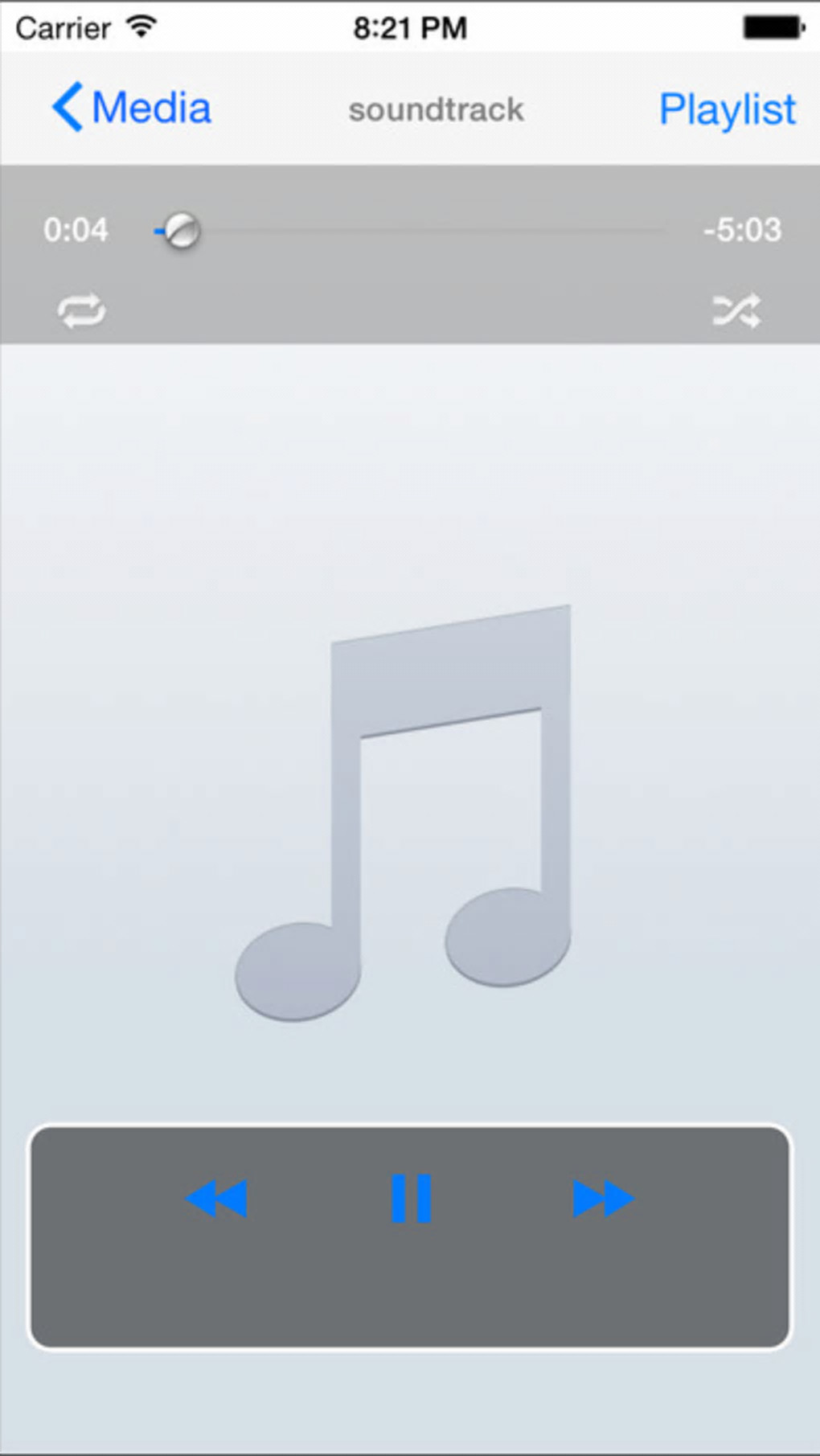Skip to the next track
820x1456 pixels.
603,1198
